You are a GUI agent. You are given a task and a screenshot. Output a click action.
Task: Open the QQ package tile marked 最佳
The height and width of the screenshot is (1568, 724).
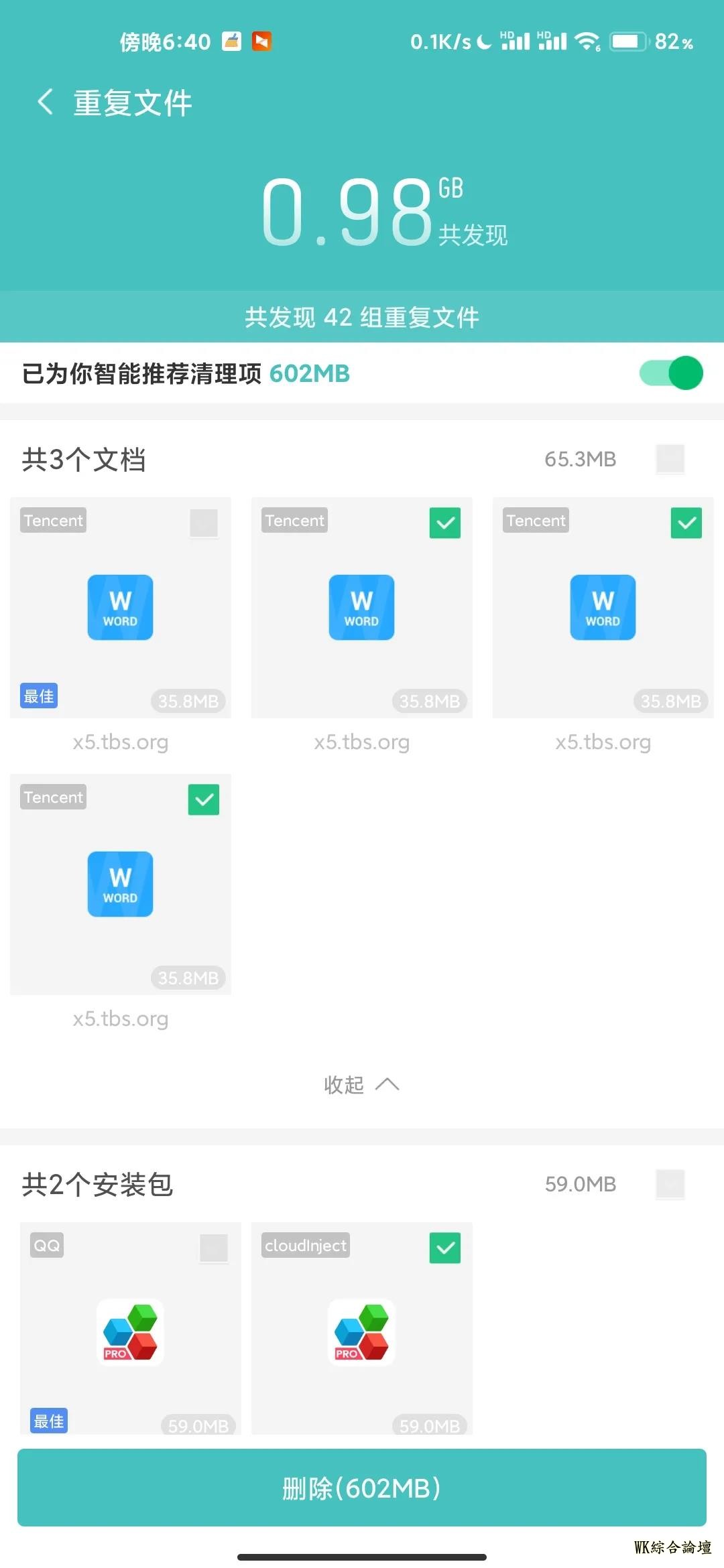click(130, 1333)
